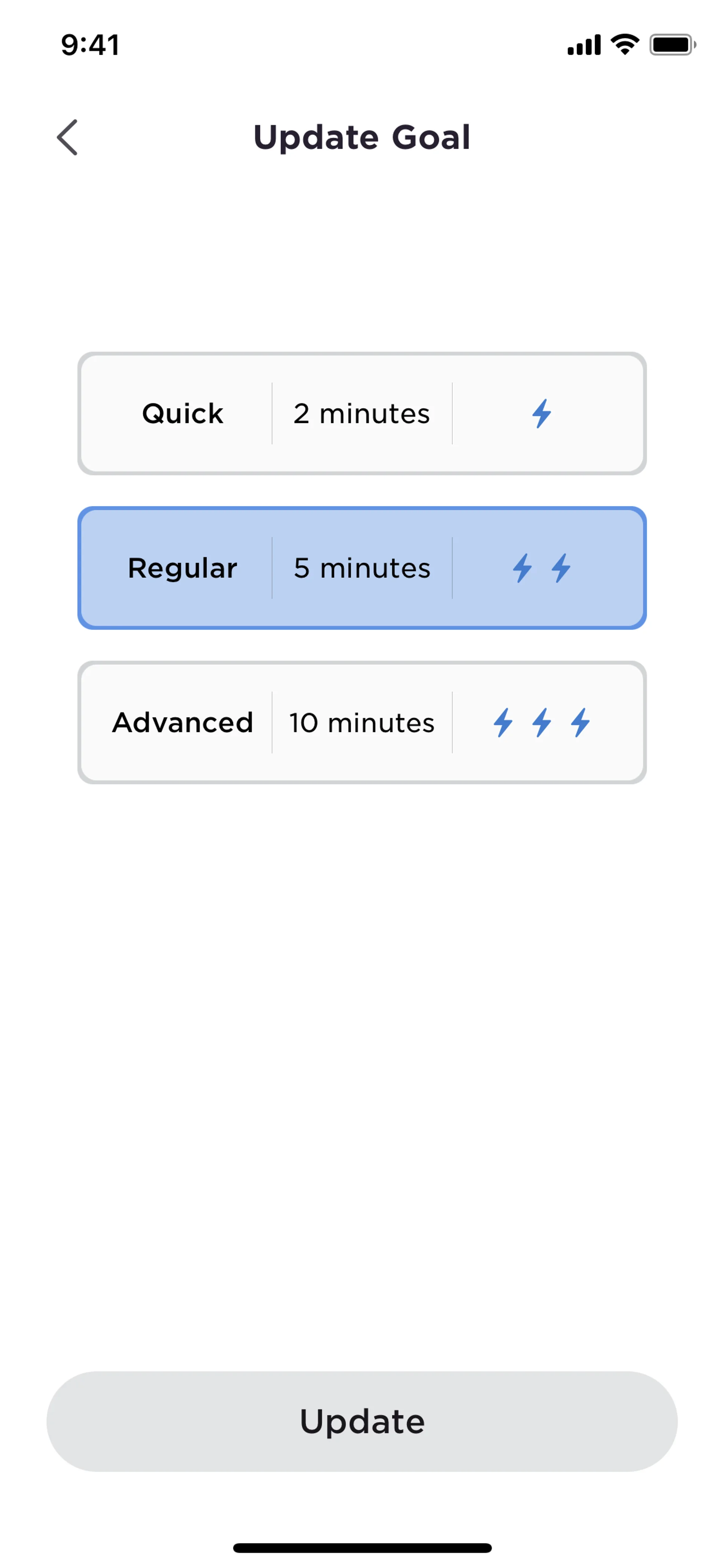Choose the Regular 5 minutes goal
The height and width of the screenshot is (1568, 724).
pyautogui.click(x=361, y=568)
